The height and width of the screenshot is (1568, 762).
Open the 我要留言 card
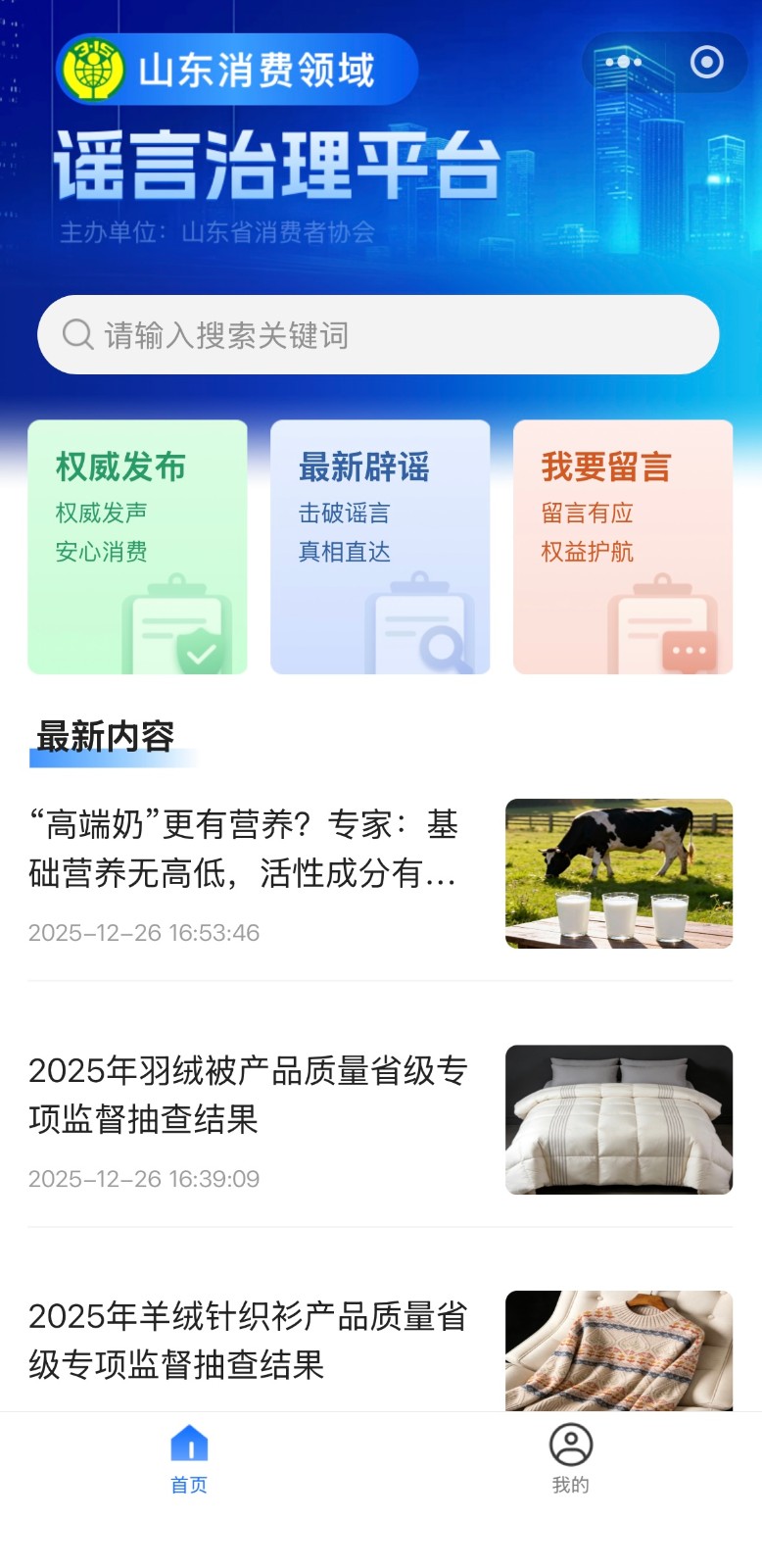(623, 547)
